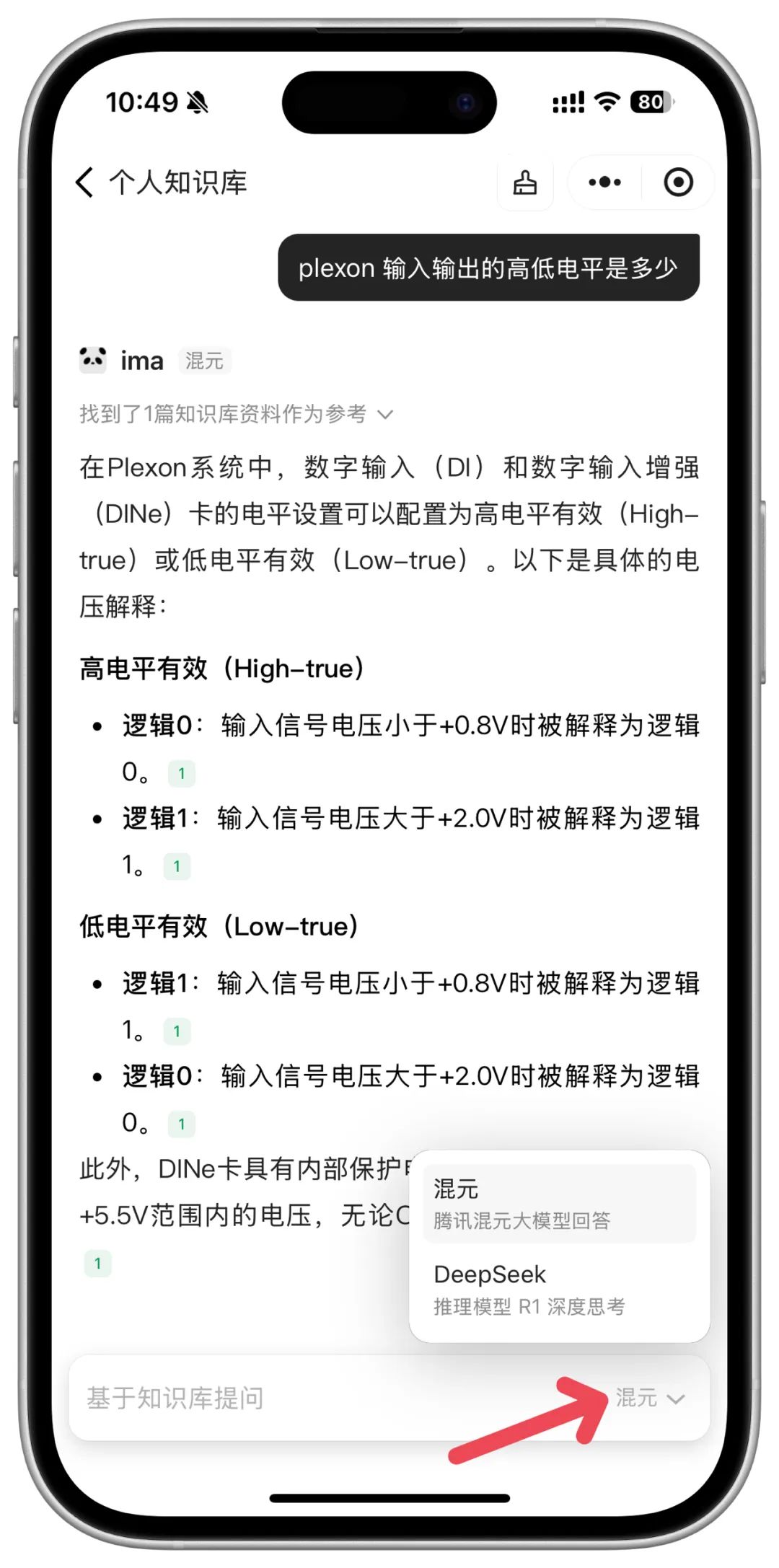Go back from 个人知识库

point(84,182)
